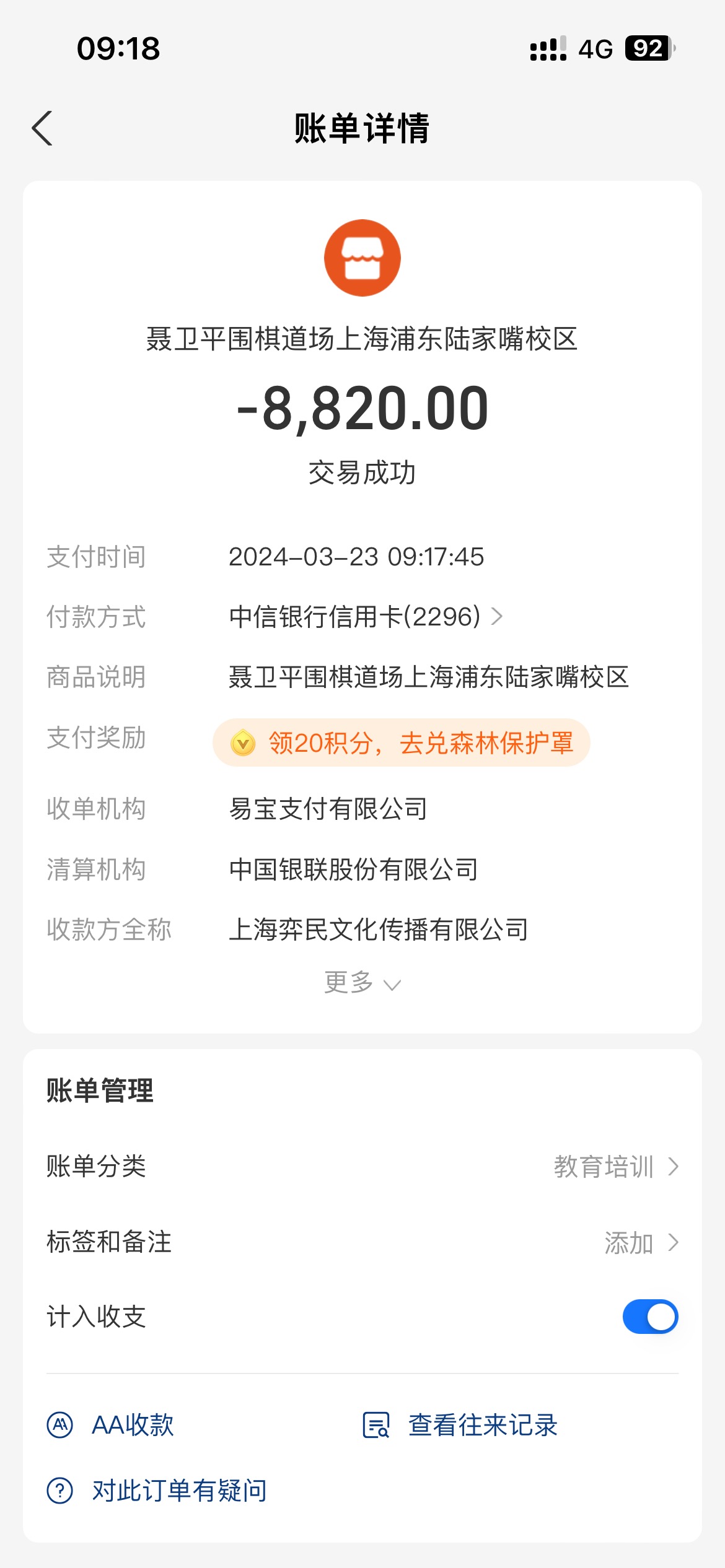Open the merchant store icon
Screen dimensions: 725x1568
[362, 258]
